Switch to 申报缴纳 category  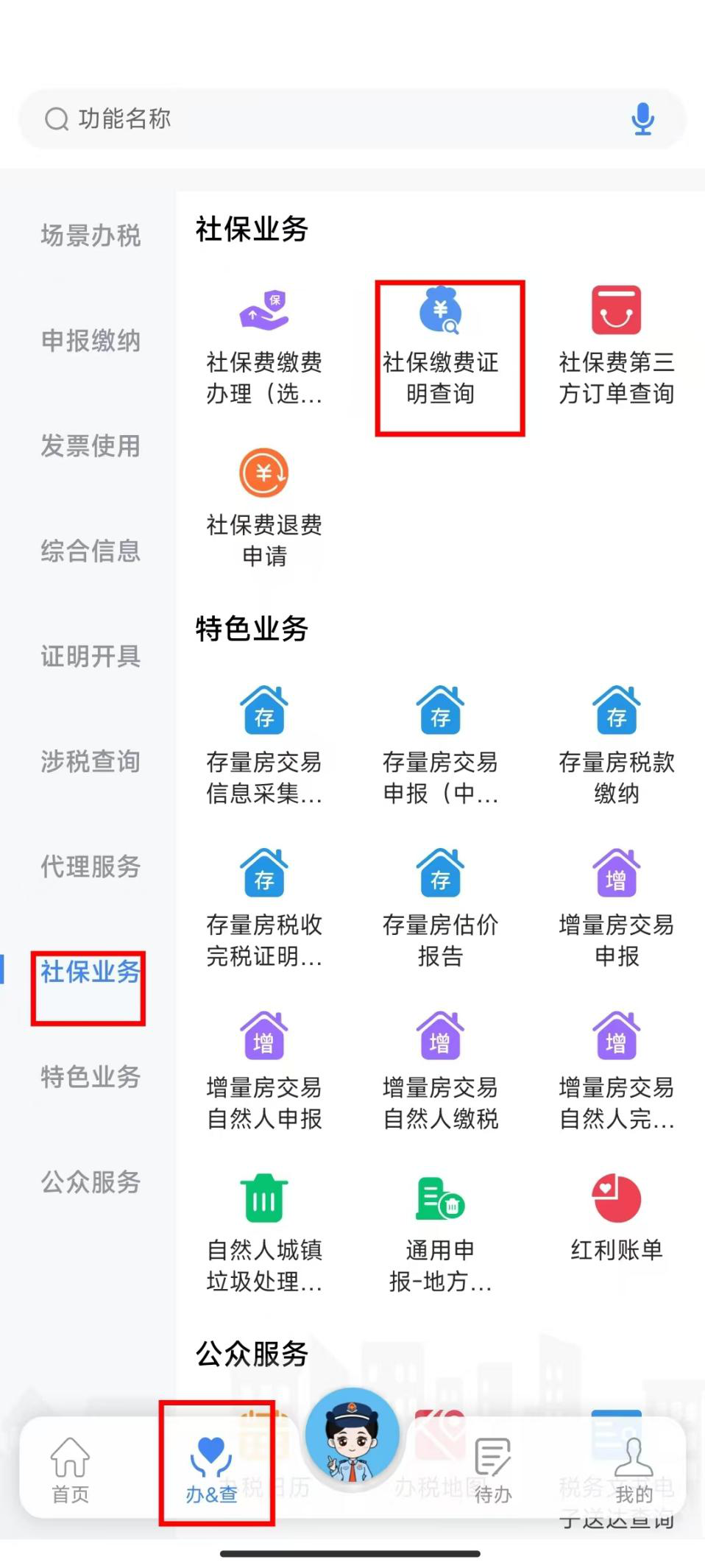click(90, 341)
